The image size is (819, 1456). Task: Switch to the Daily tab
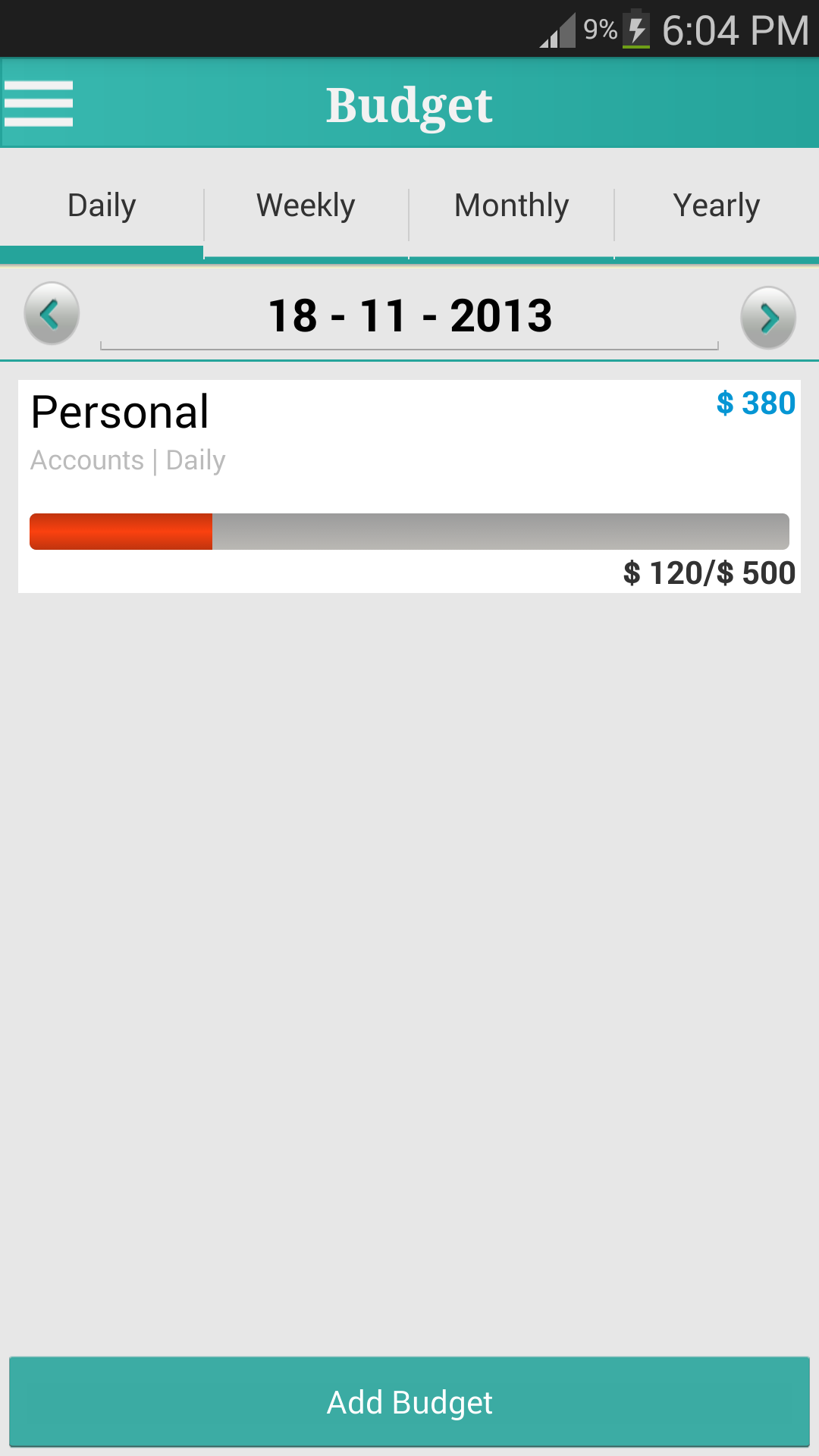pos(102,206)
